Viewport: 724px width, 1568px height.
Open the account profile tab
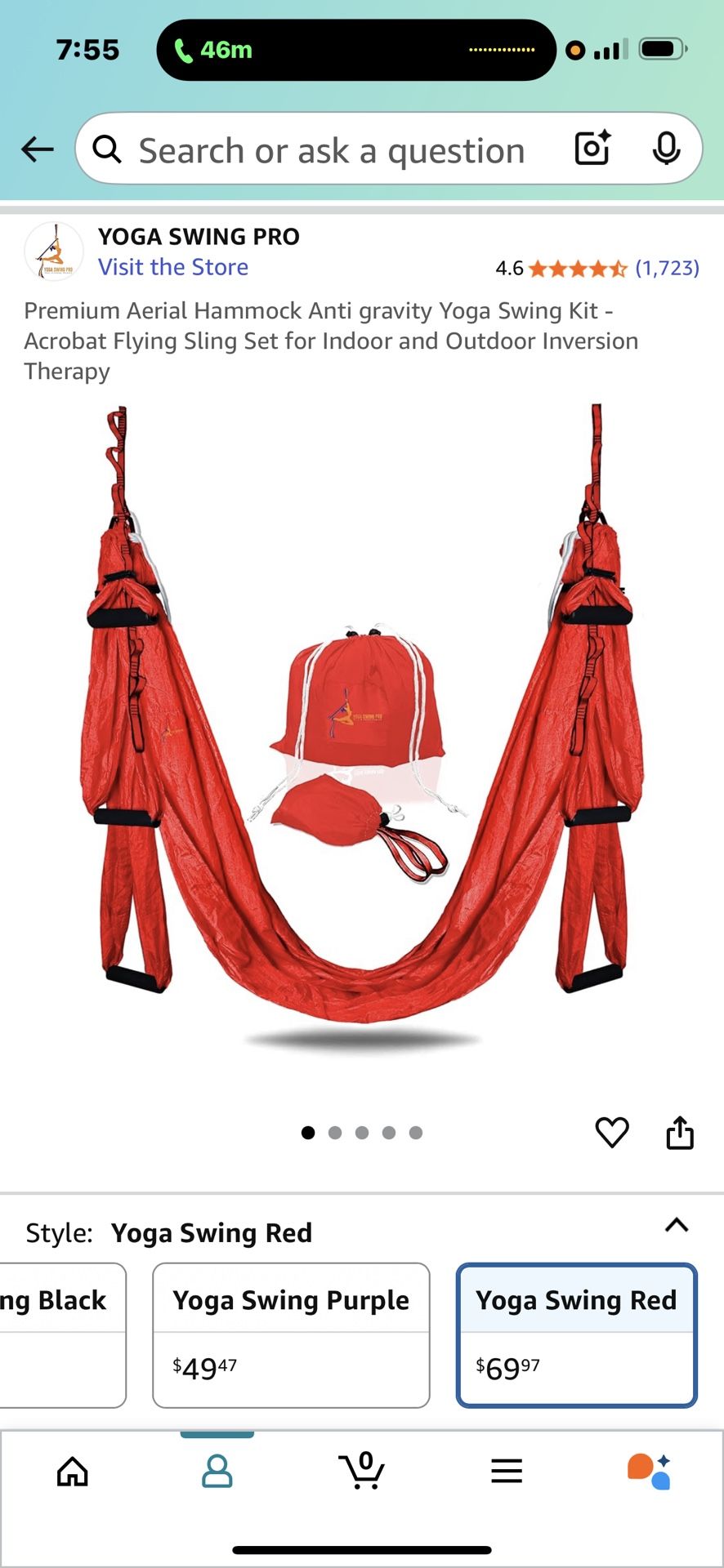tap(217, 1472)
